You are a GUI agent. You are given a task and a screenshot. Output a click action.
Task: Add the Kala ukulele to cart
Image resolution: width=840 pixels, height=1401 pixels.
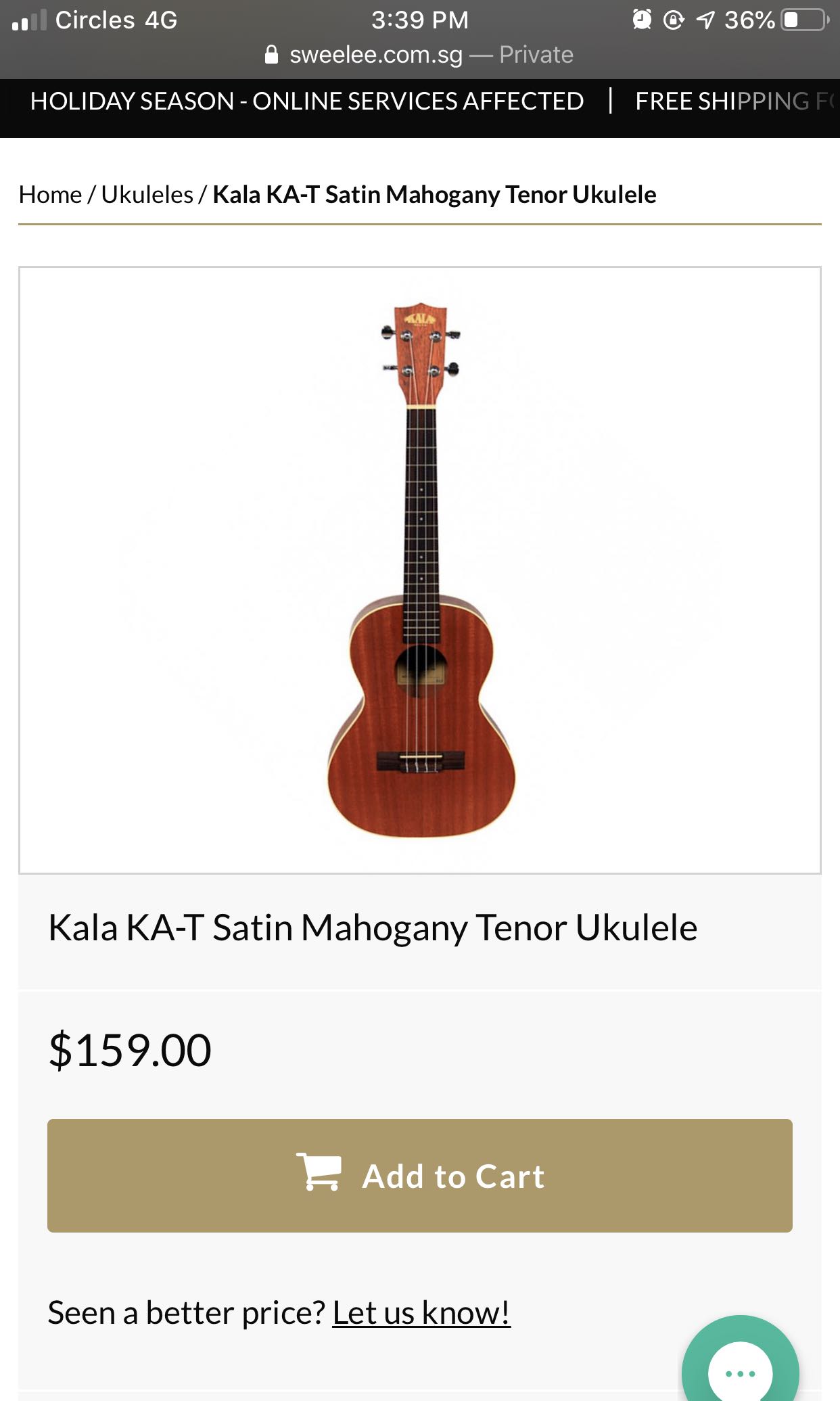(x=420, y=1176)
